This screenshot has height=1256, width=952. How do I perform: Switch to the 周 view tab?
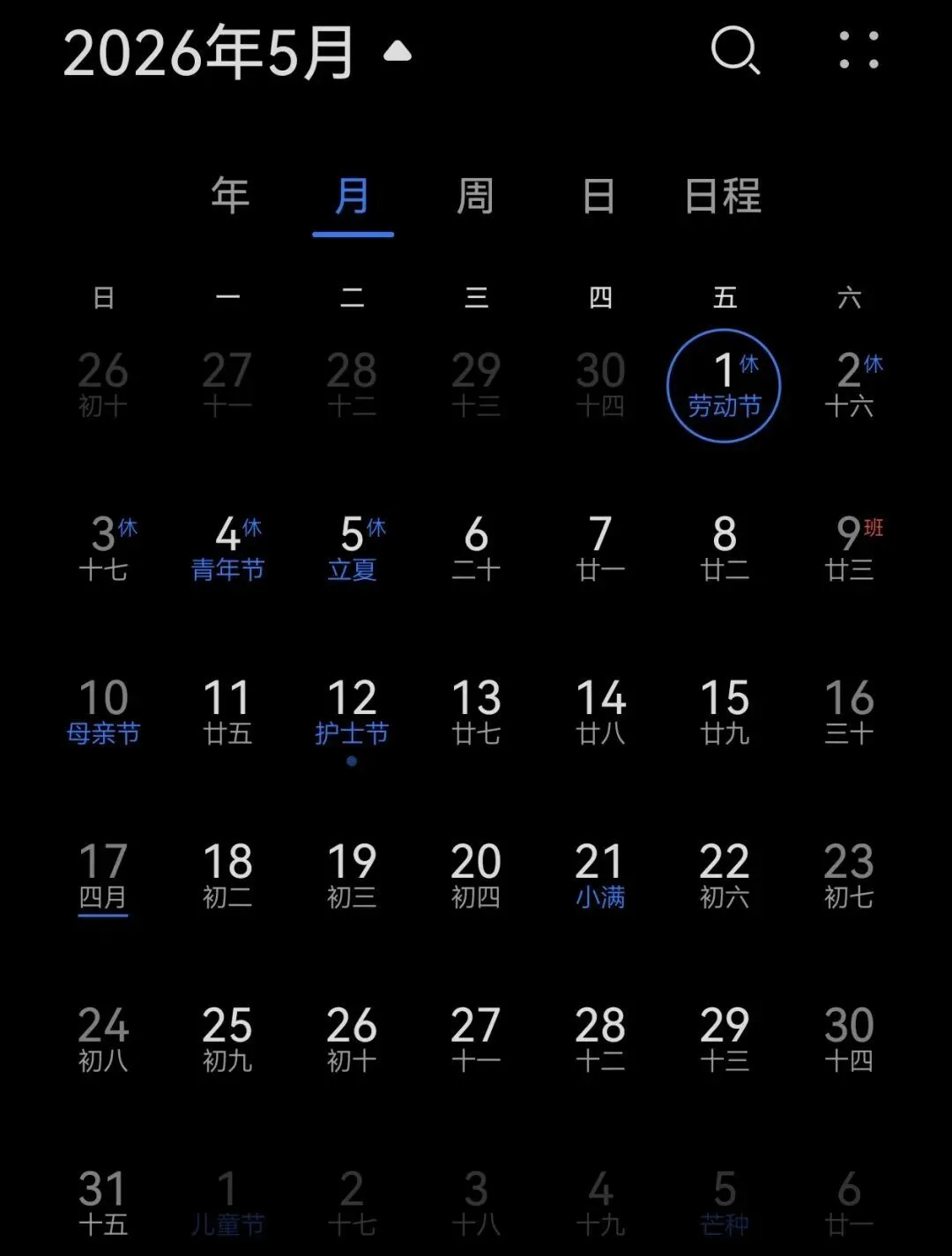coord(475,196)
